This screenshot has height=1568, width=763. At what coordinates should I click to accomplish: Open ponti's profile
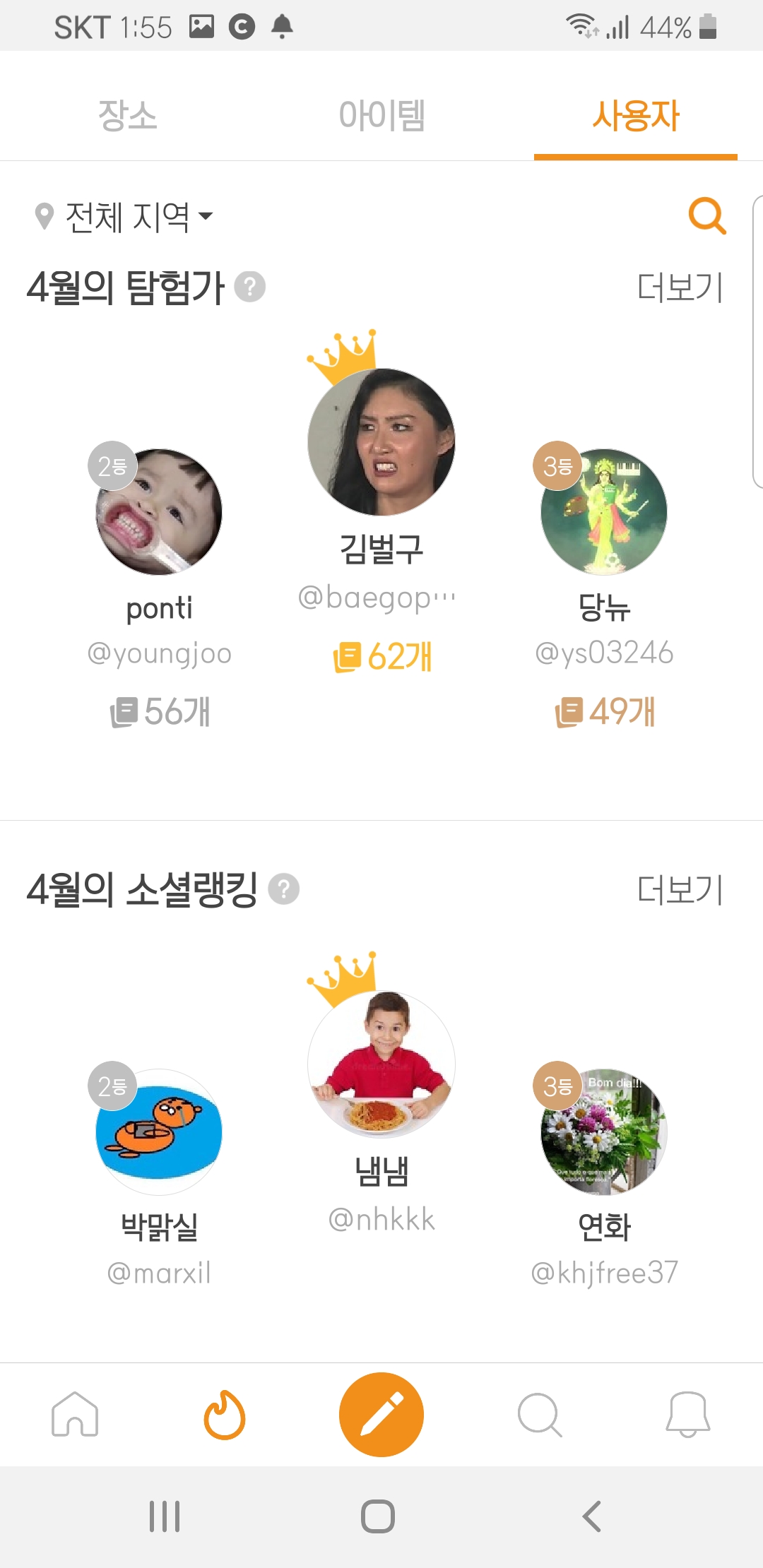[159, 512]
